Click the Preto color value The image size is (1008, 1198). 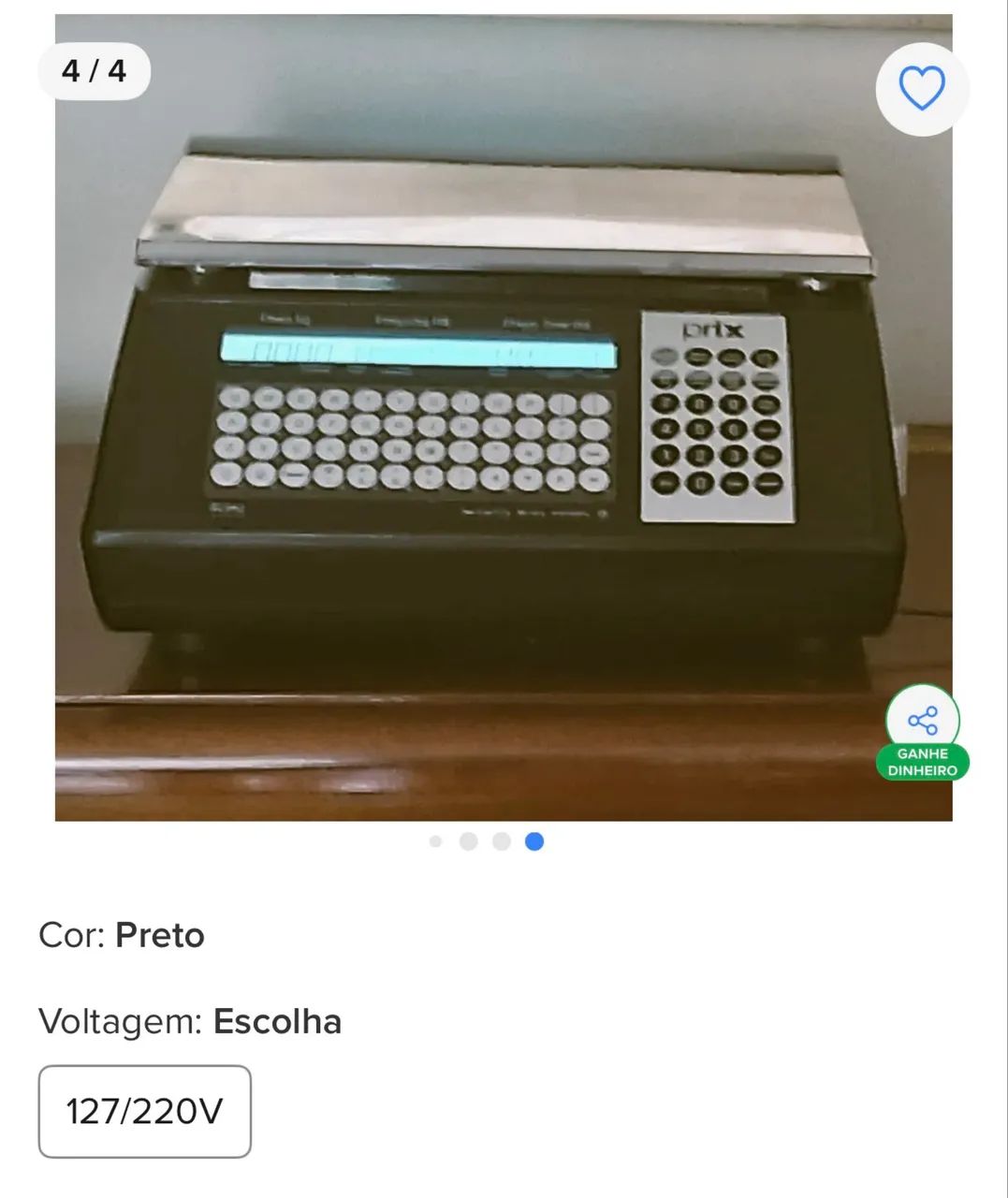coord(159,936)
